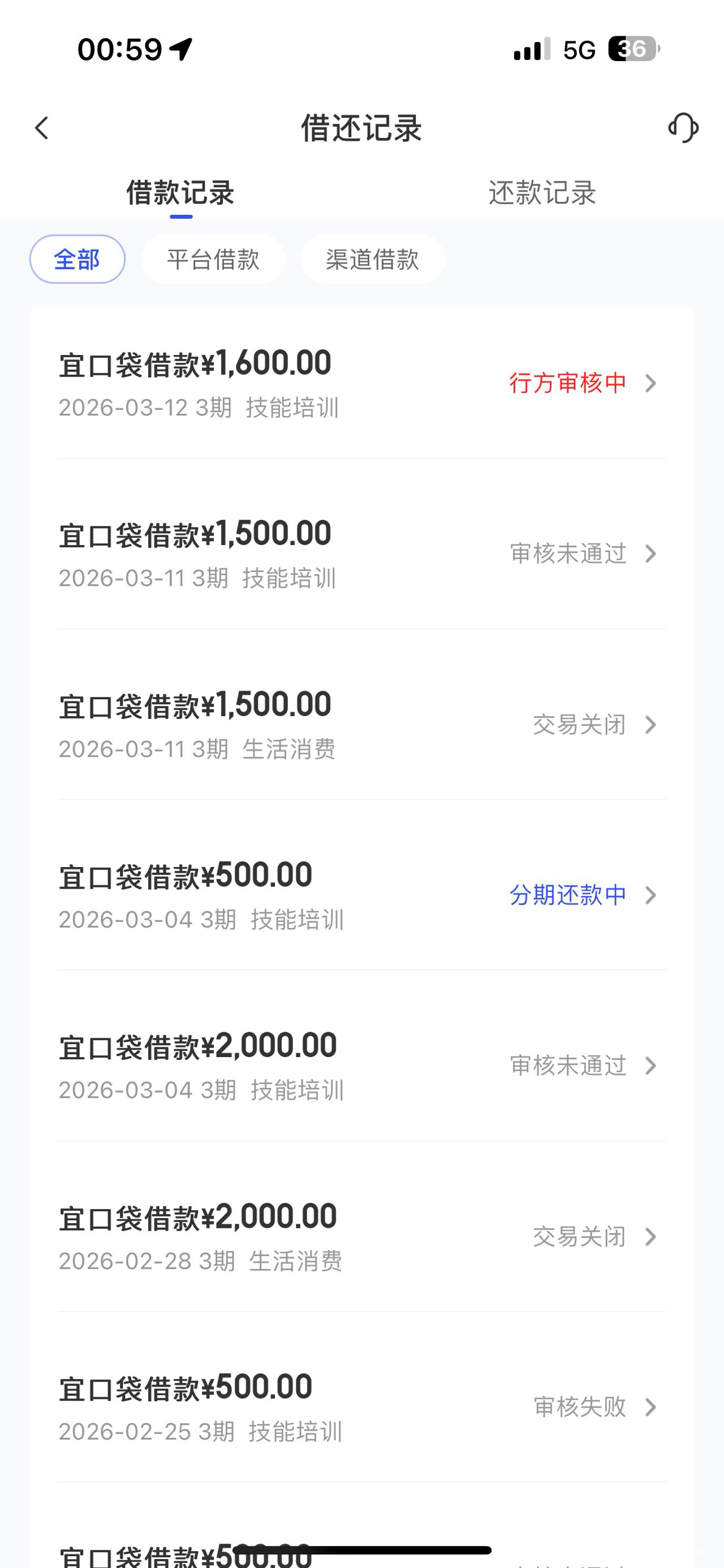The height and width of the screenshot is (1568, 724).
Task: Select the 全部 filter chip
Action: coord(77,259)
